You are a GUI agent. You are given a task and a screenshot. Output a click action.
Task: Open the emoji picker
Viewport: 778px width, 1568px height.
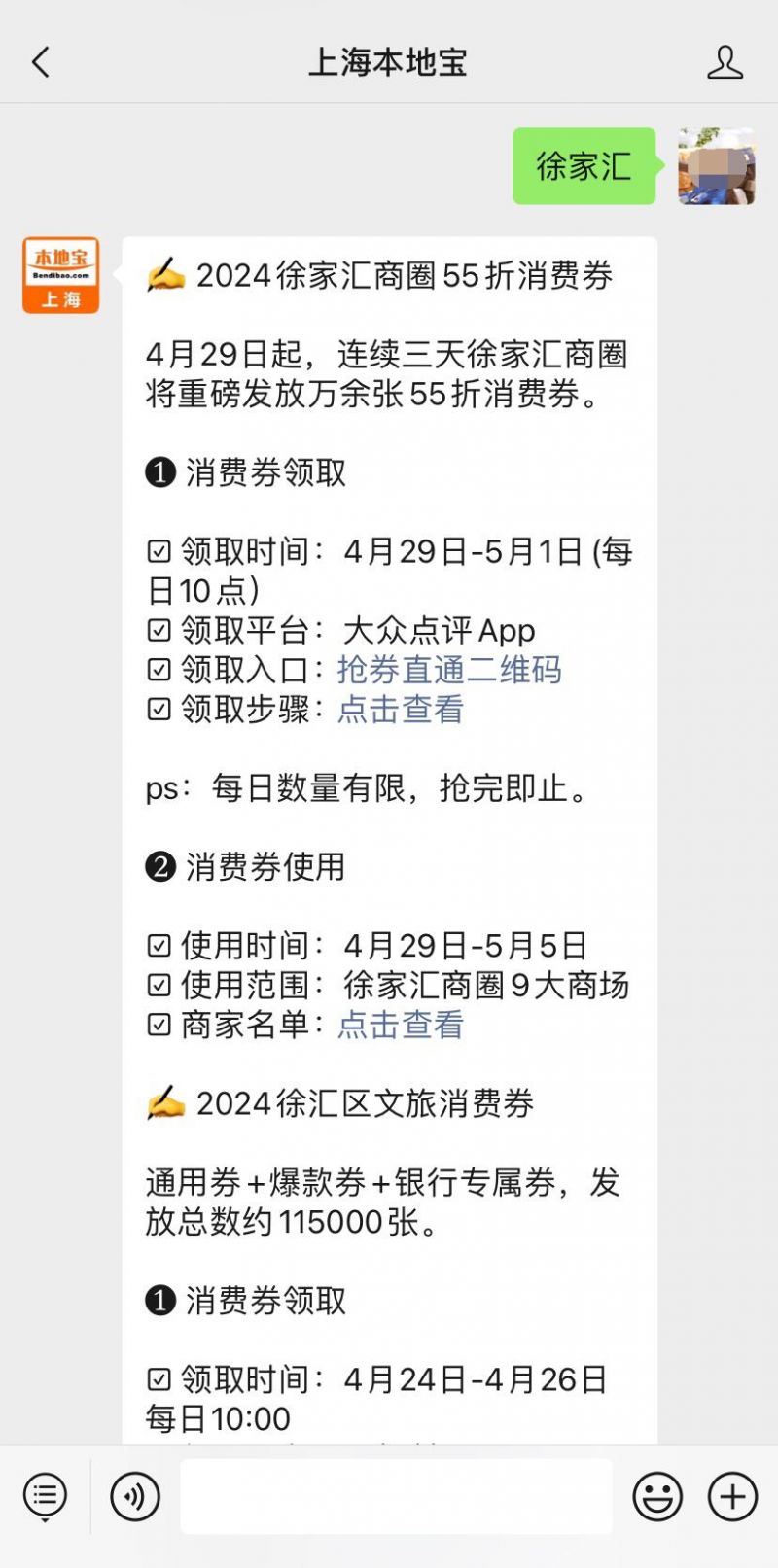[657, 1496]
